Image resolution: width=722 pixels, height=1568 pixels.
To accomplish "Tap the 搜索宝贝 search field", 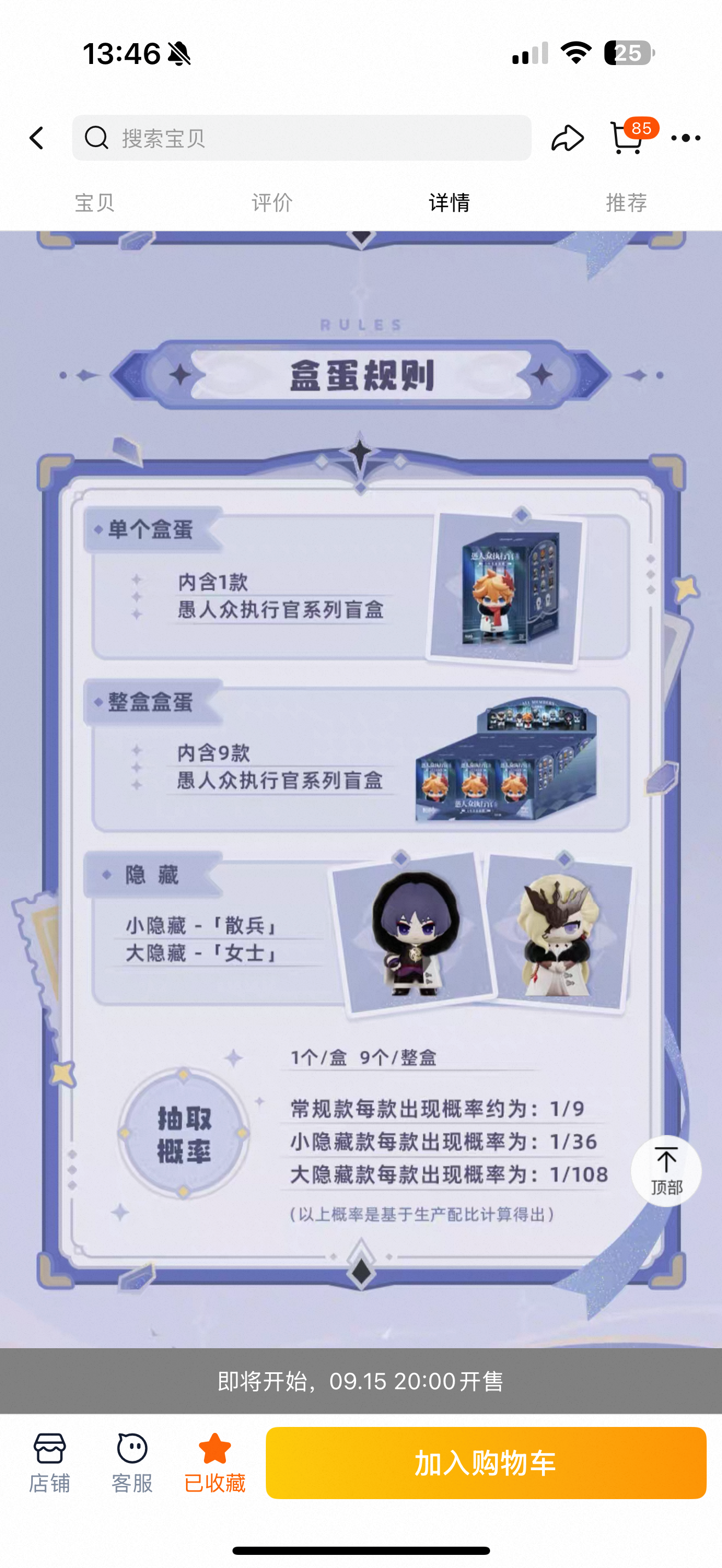I will point(301,138).
